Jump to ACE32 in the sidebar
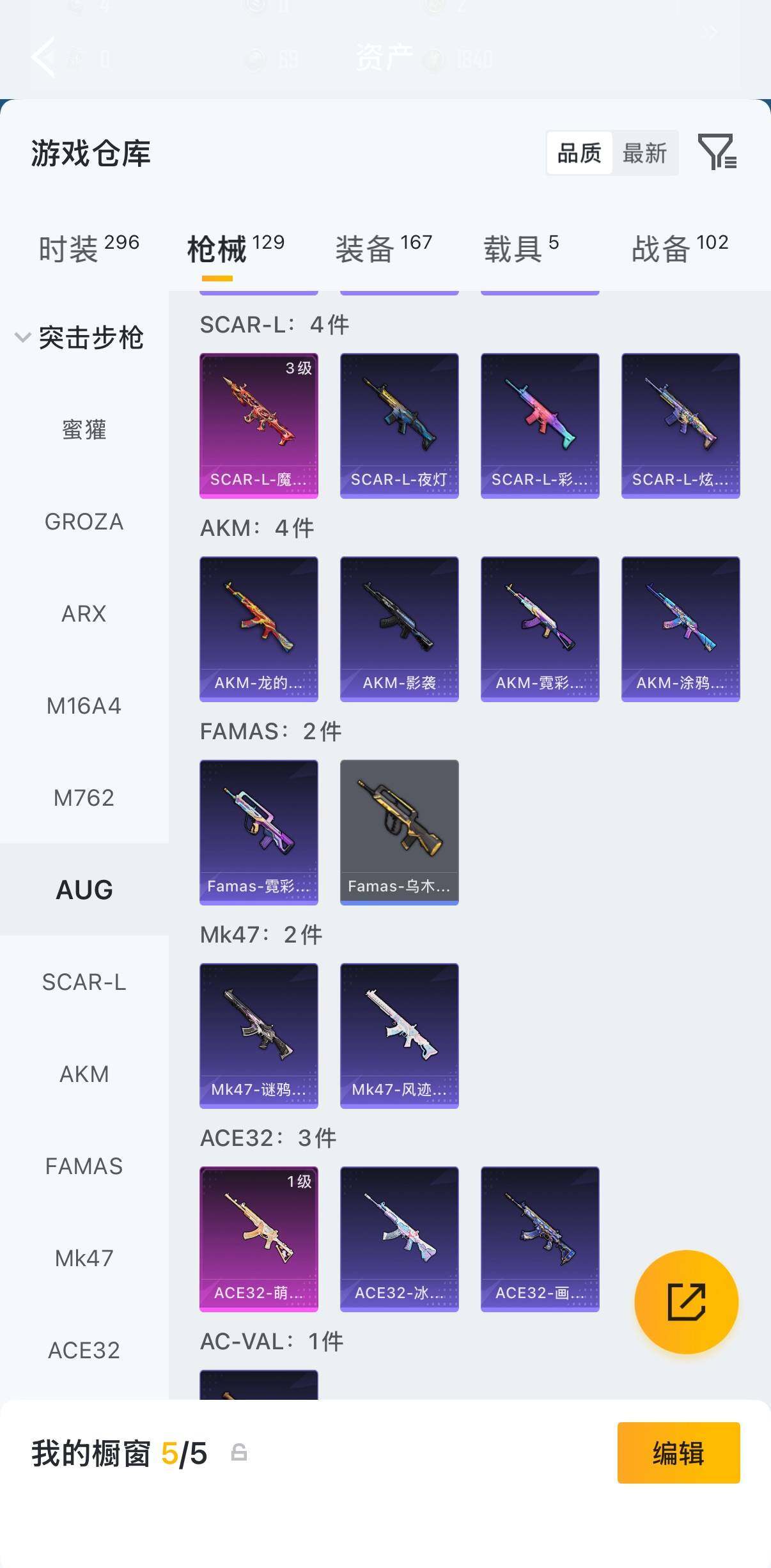Image resolution: width=771 pixels, height=1568 pixels. click(x=84, y=1351)
